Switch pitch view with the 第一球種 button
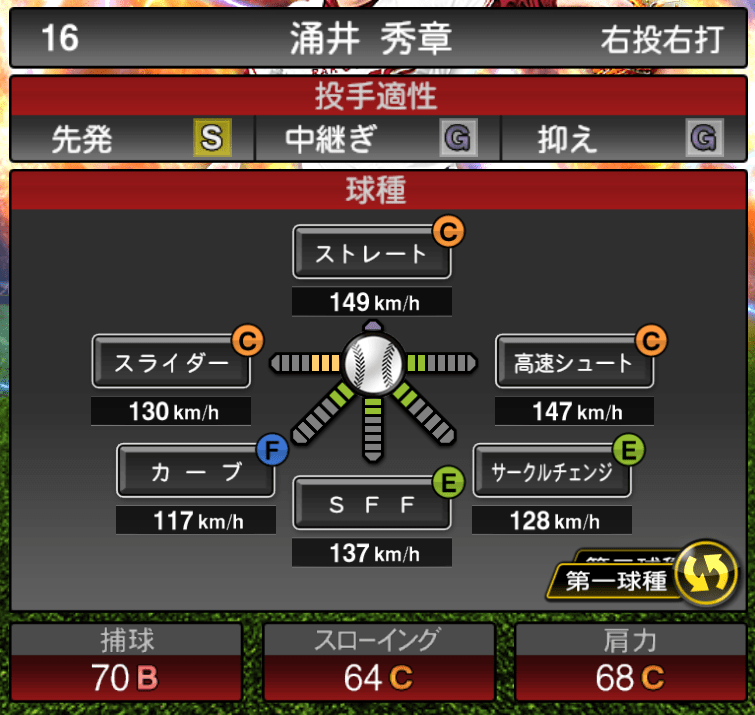This screenshot has width=755, height=715. coord(640,579)
